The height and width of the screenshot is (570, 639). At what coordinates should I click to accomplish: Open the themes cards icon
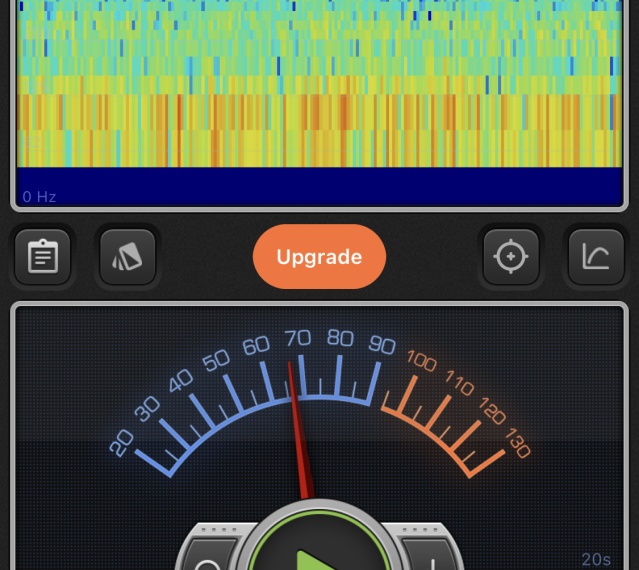pyautogui.click(x=128, y=257)
